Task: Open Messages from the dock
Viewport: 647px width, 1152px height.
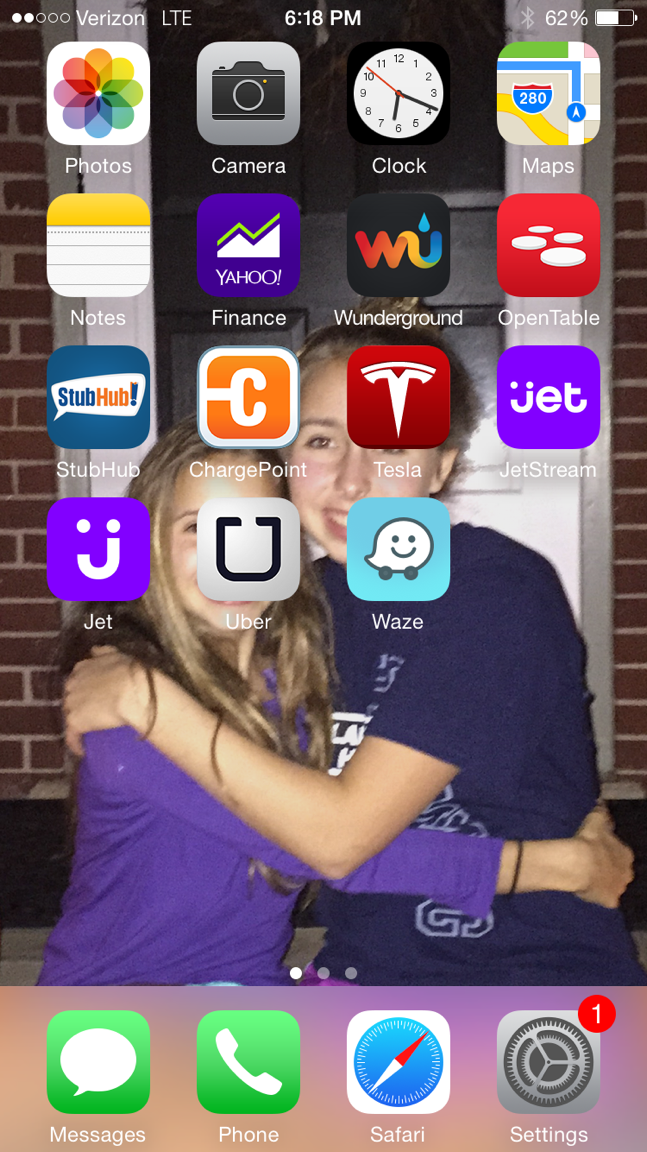Action: point(98,1062)
